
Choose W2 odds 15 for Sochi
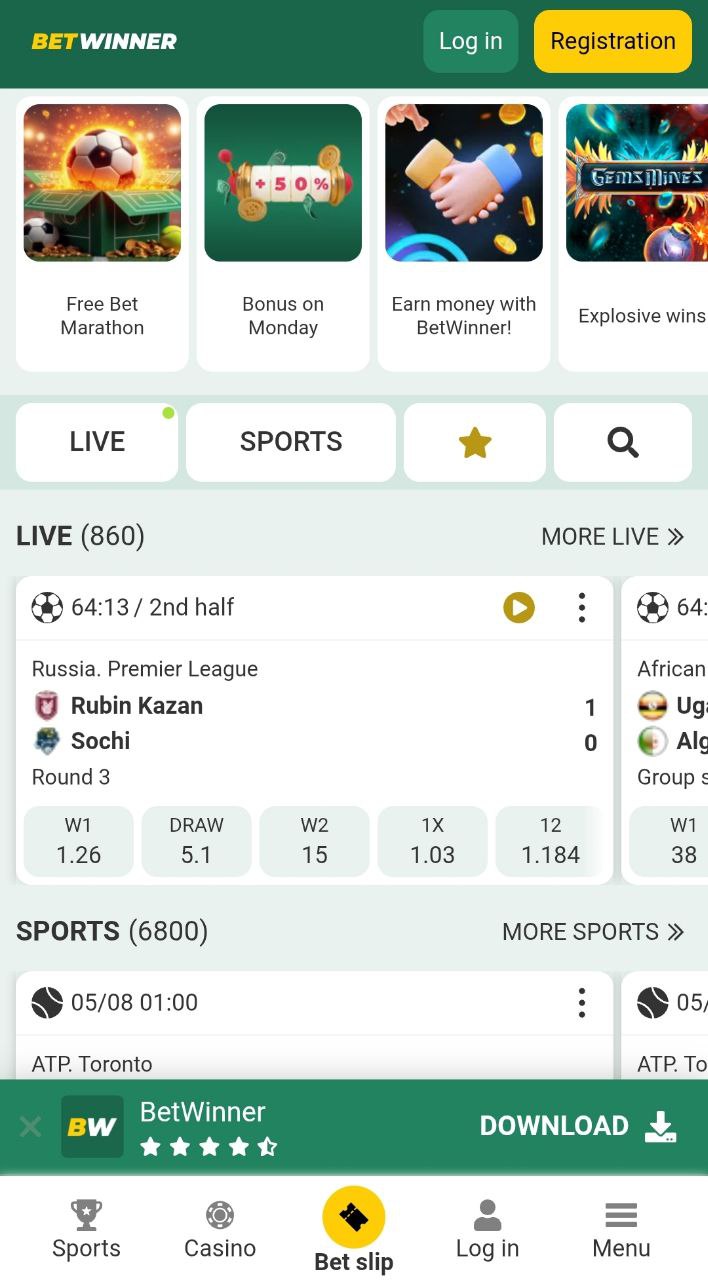point(314,841)
